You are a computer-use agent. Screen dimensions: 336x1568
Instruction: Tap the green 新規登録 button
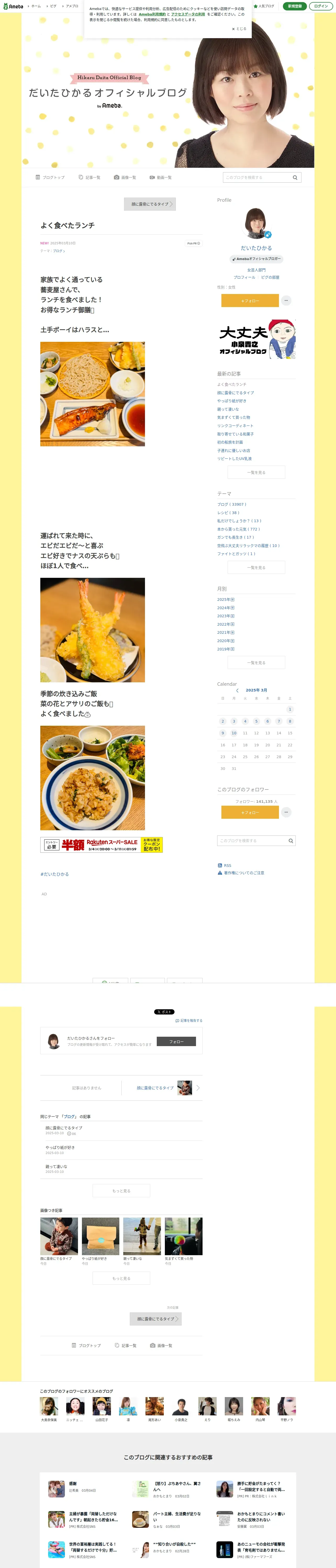tap(295, 6)
